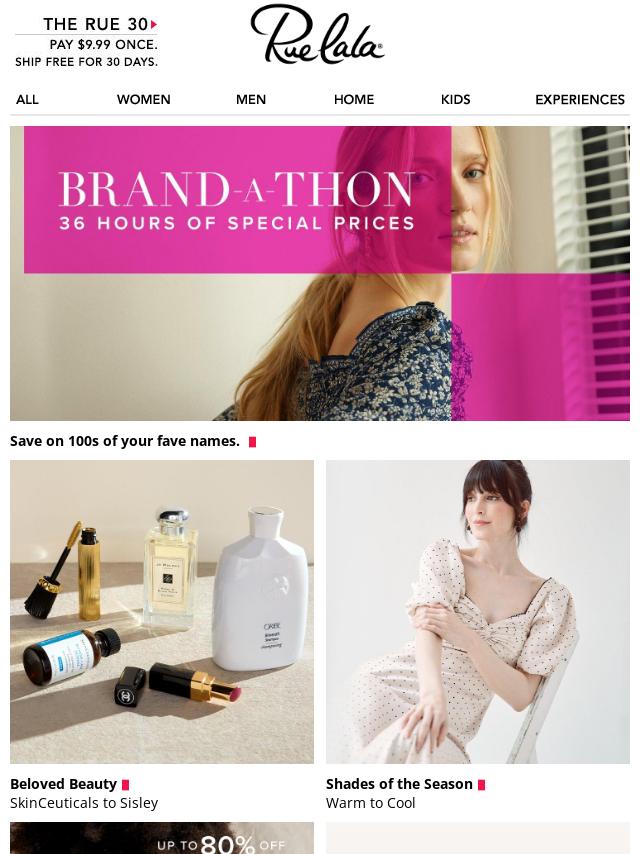
Task: Open The Rue 30 shipping offer
Action: click(86, 43)
